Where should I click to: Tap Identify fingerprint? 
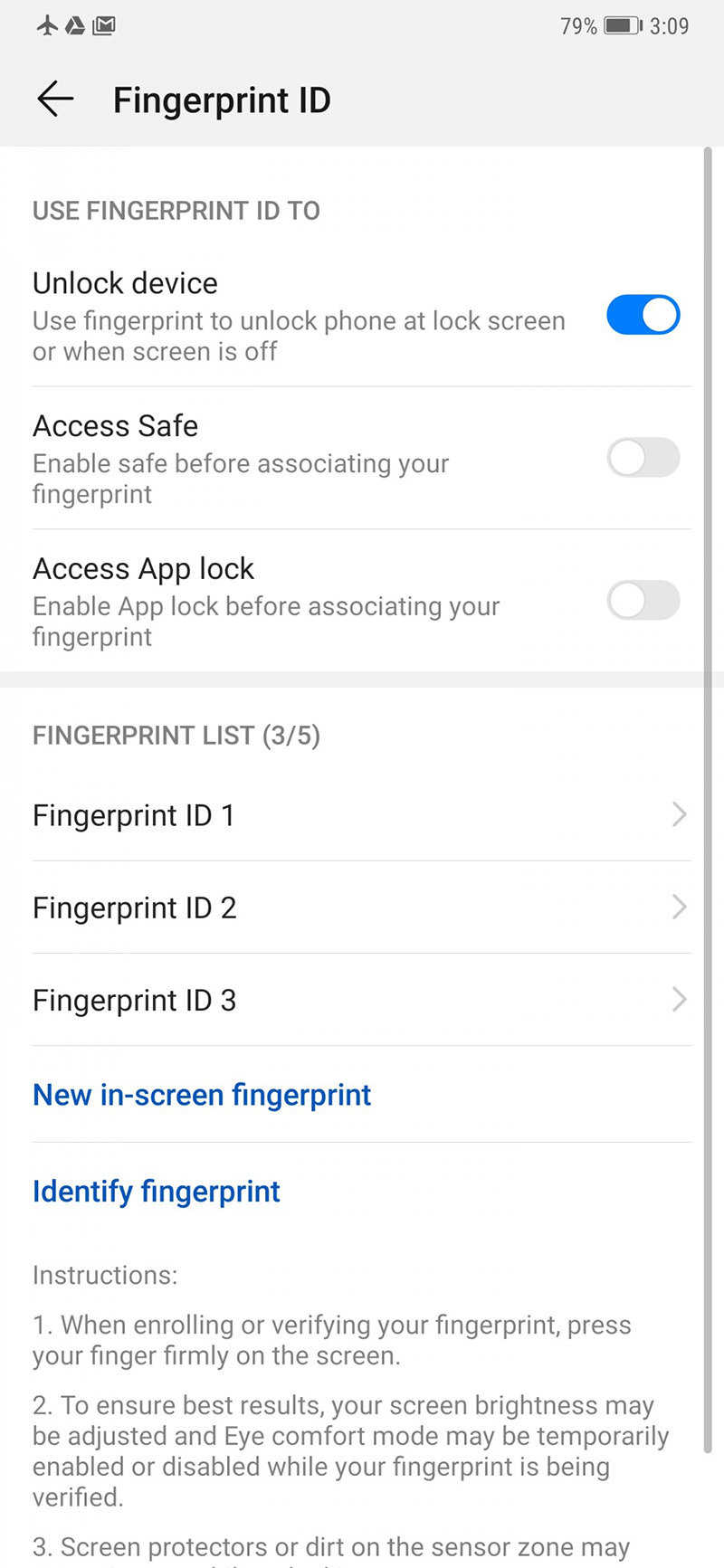pos(157,1191)
